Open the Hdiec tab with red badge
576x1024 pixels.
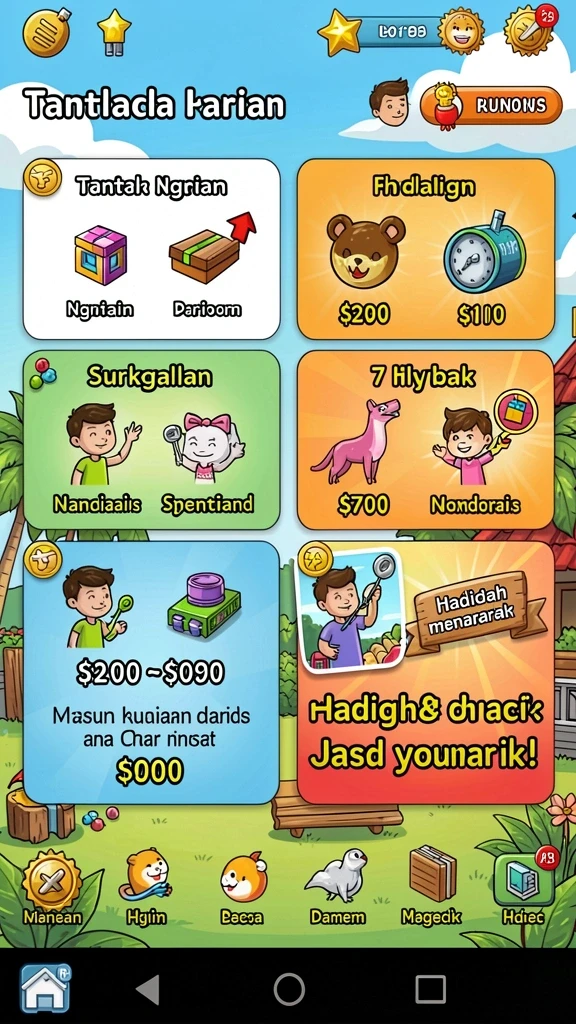[524, 887]
